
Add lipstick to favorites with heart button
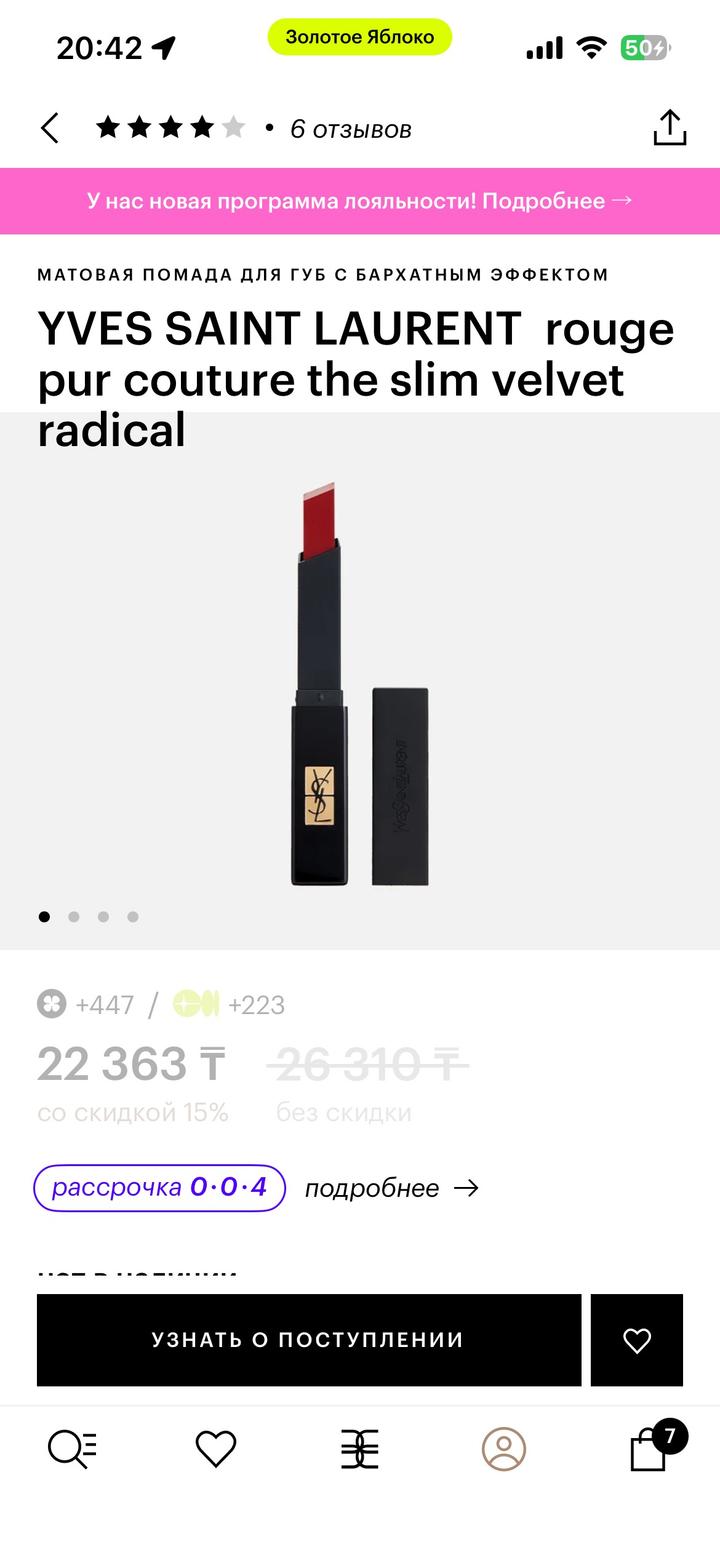[637, 1340]
